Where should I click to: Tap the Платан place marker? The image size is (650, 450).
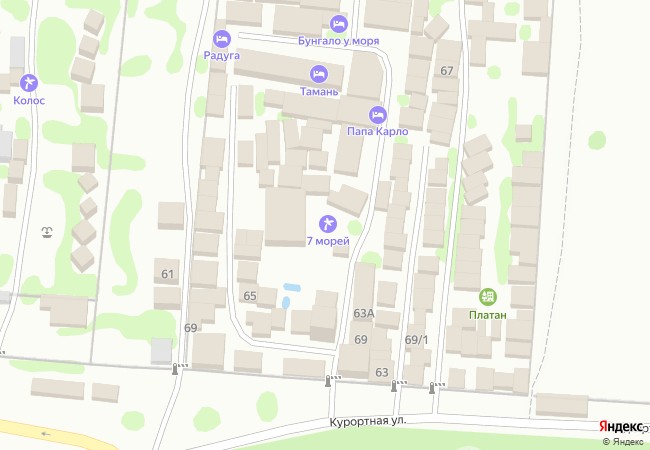point(488,297)
